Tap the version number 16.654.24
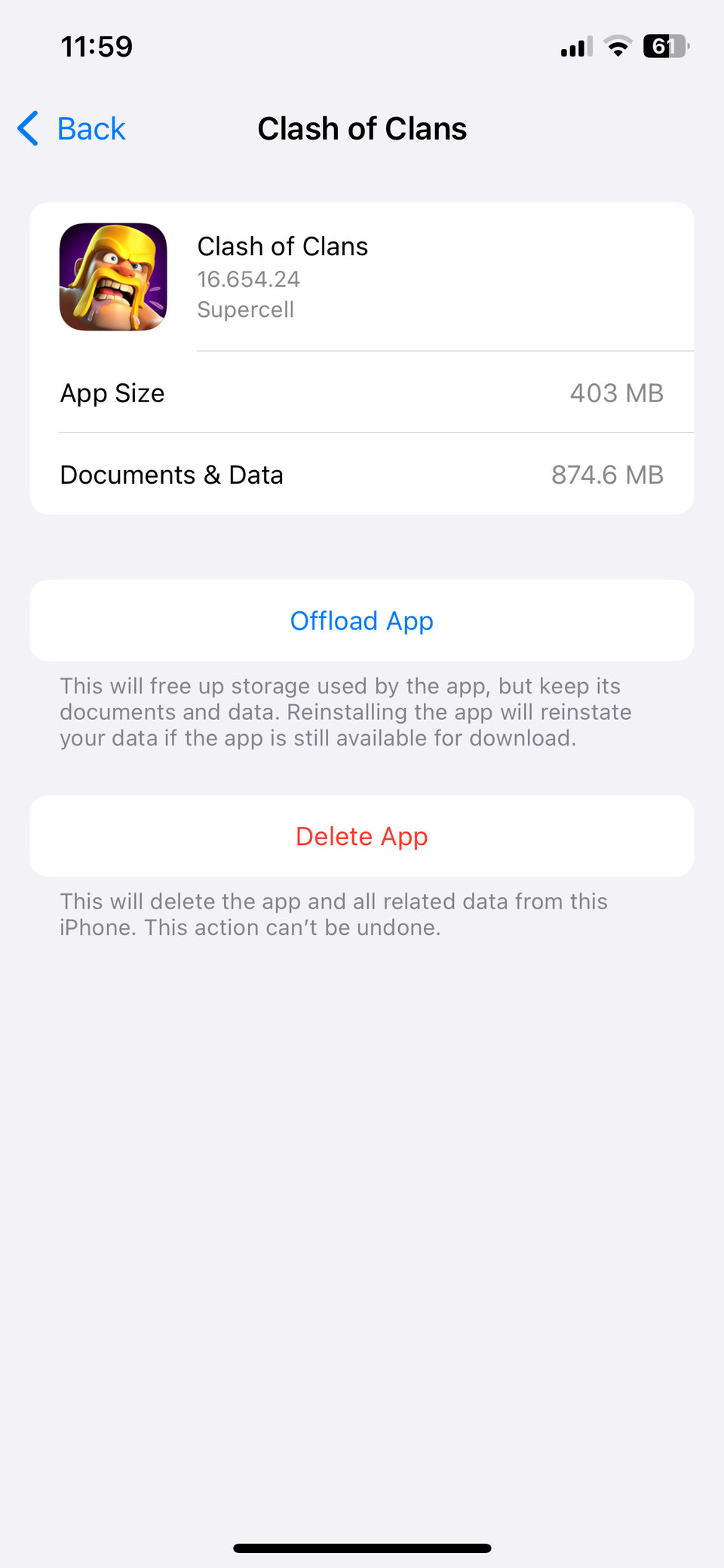724x1568 pixels. [248, 279]
